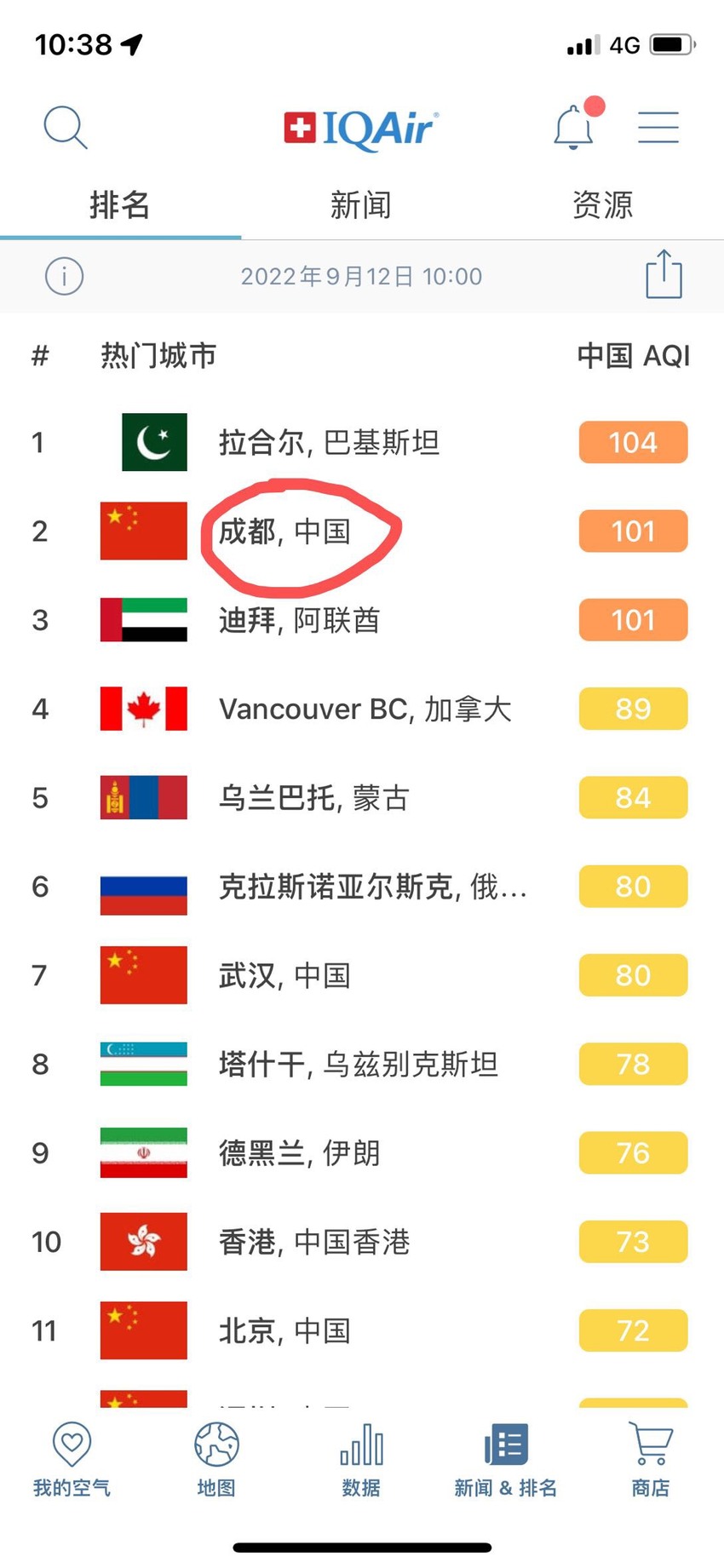Open 拉合尔, 巴基斯坦 city row
Screen dimensions: 724x1568
[x=362, y=443]
